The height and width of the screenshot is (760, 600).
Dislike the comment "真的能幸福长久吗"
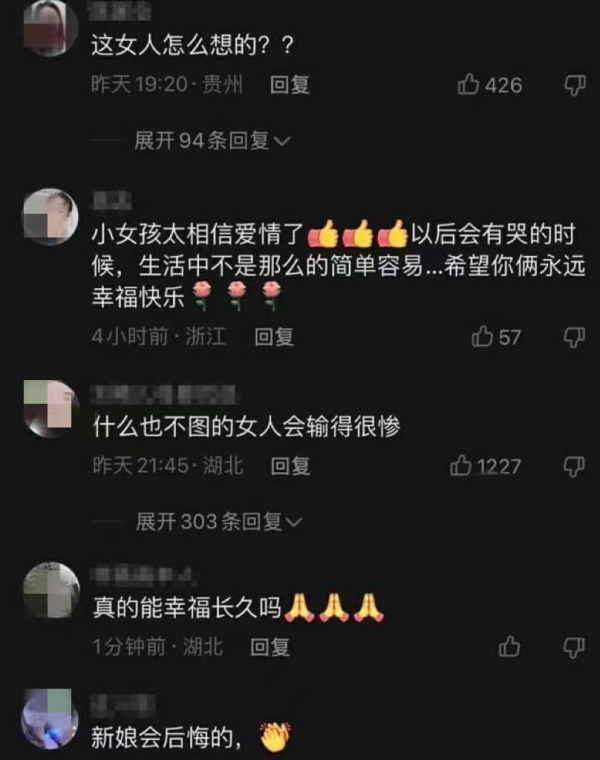pyautogui.click(x=574, y=646)
